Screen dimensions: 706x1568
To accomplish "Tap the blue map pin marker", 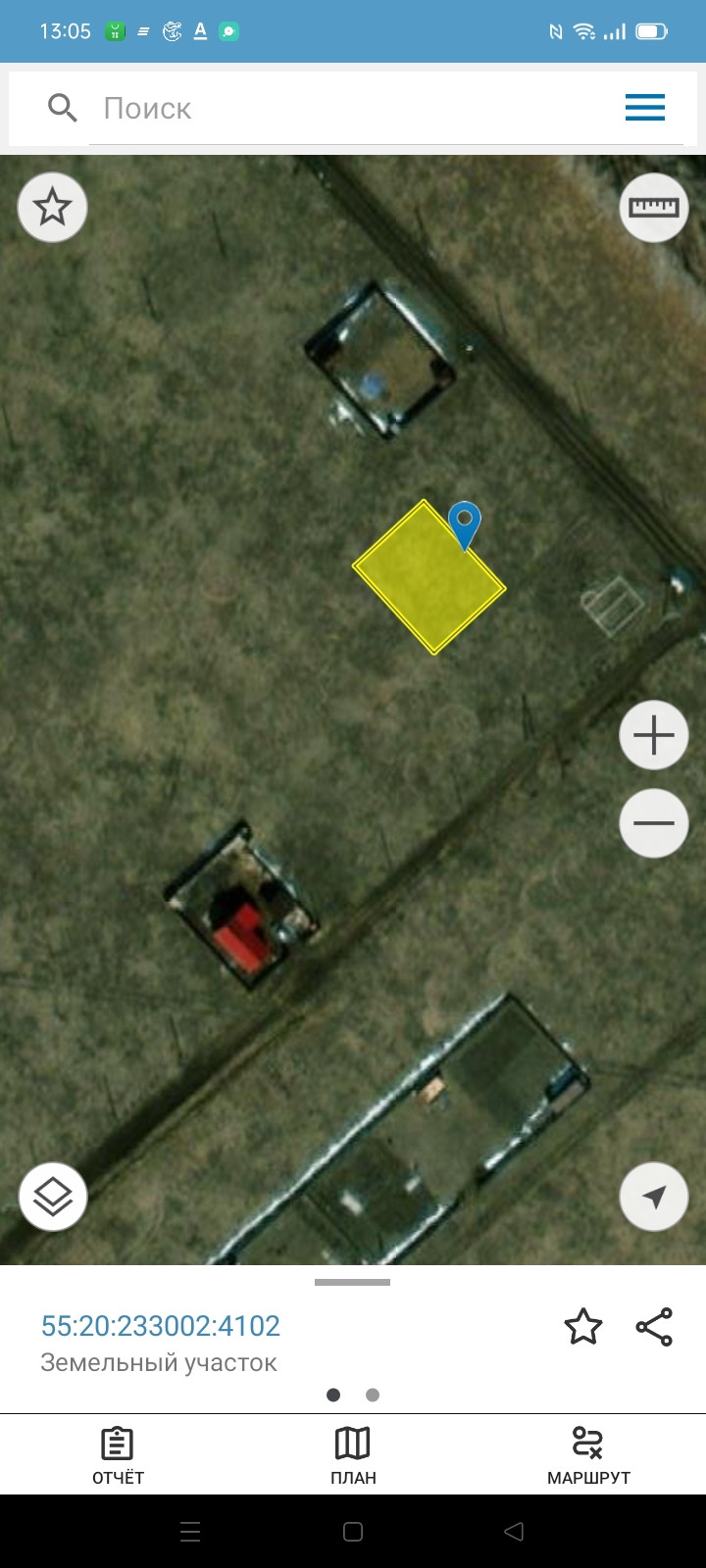I will coord(465,525).
